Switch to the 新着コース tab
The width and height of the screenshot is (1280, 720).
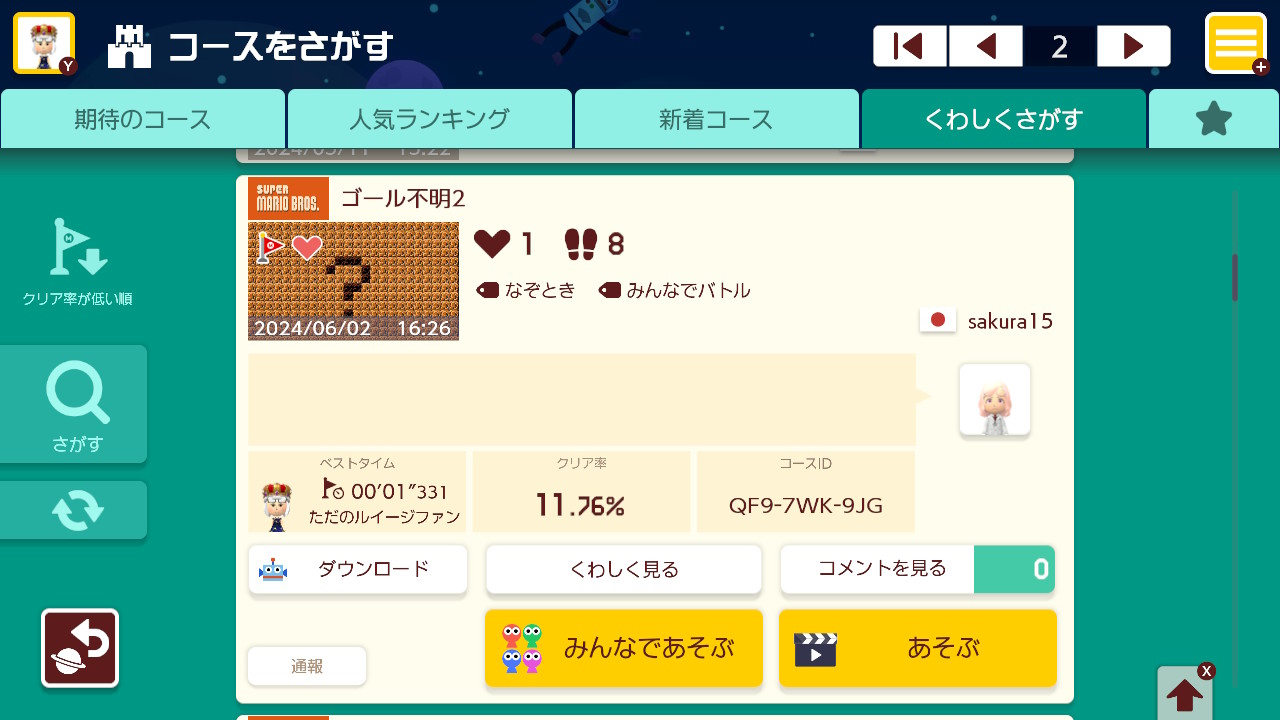[x=716, y=120]
